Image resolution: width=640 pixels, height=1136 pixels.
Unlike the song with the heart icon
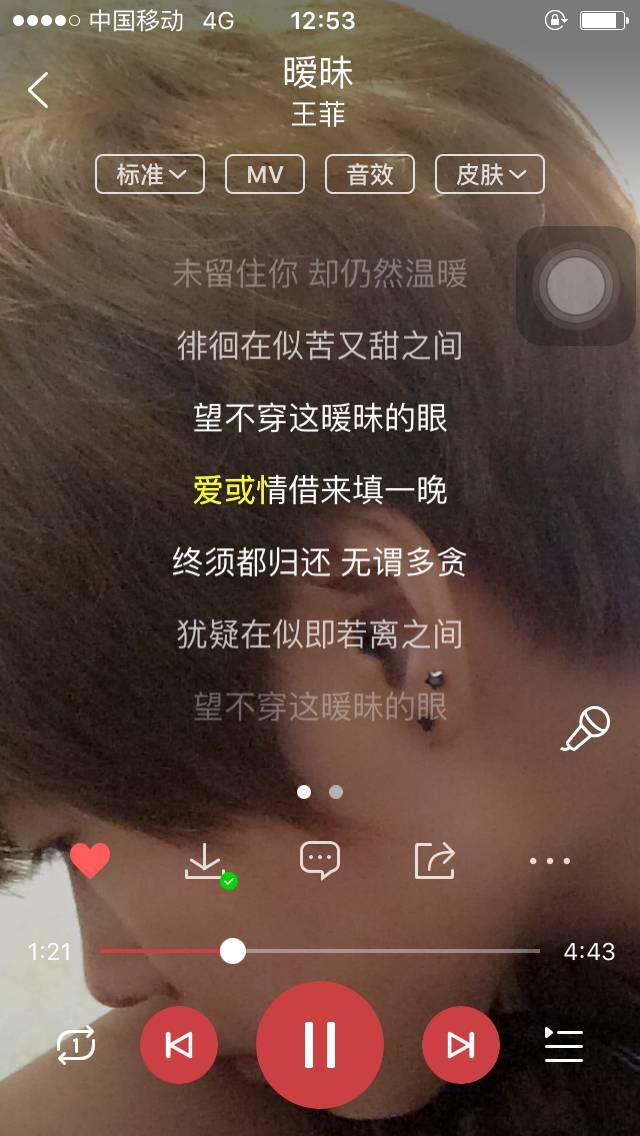[90, 860]
